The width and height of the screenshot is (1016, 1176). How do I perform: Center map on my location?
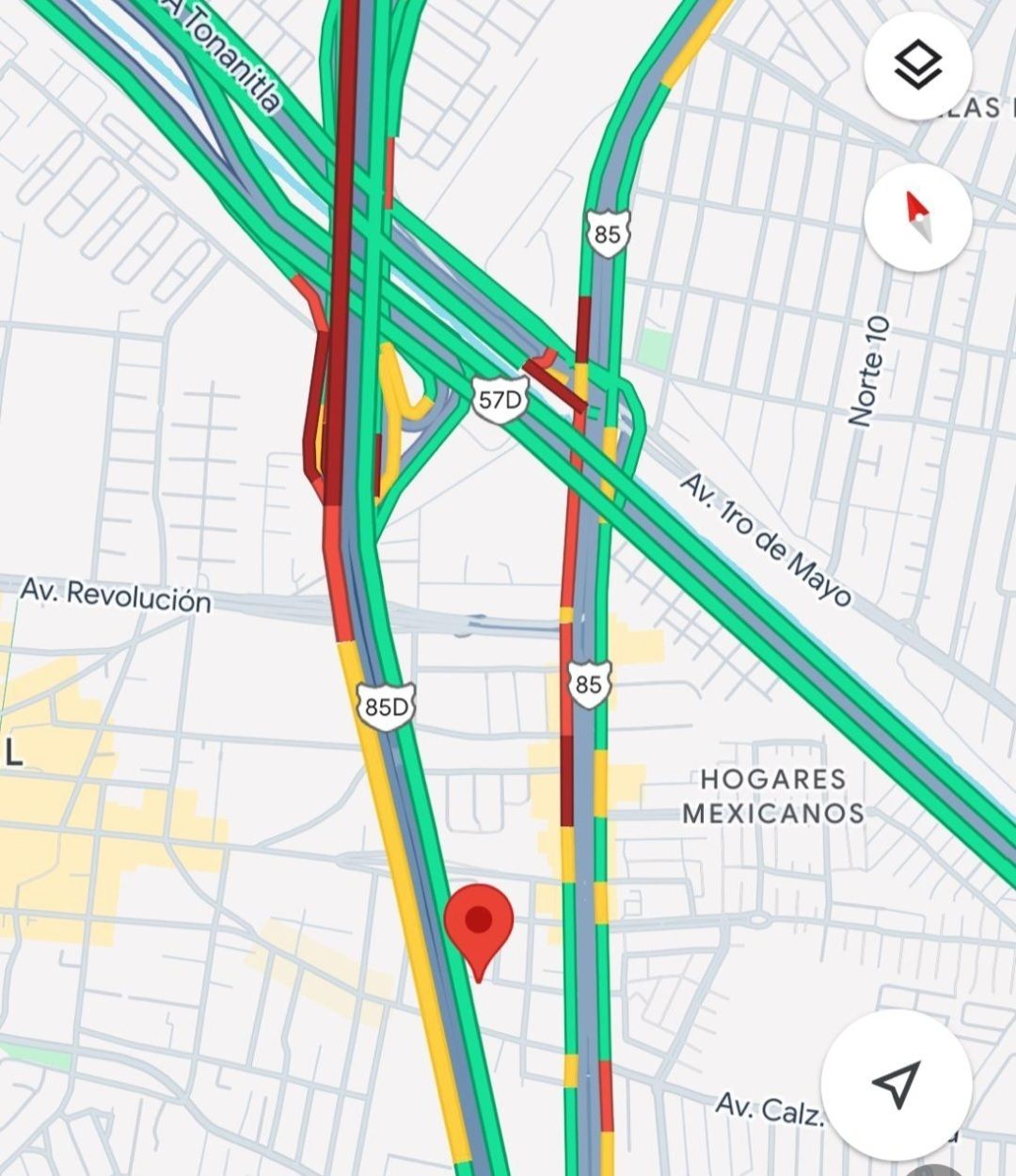(895, 1084)
